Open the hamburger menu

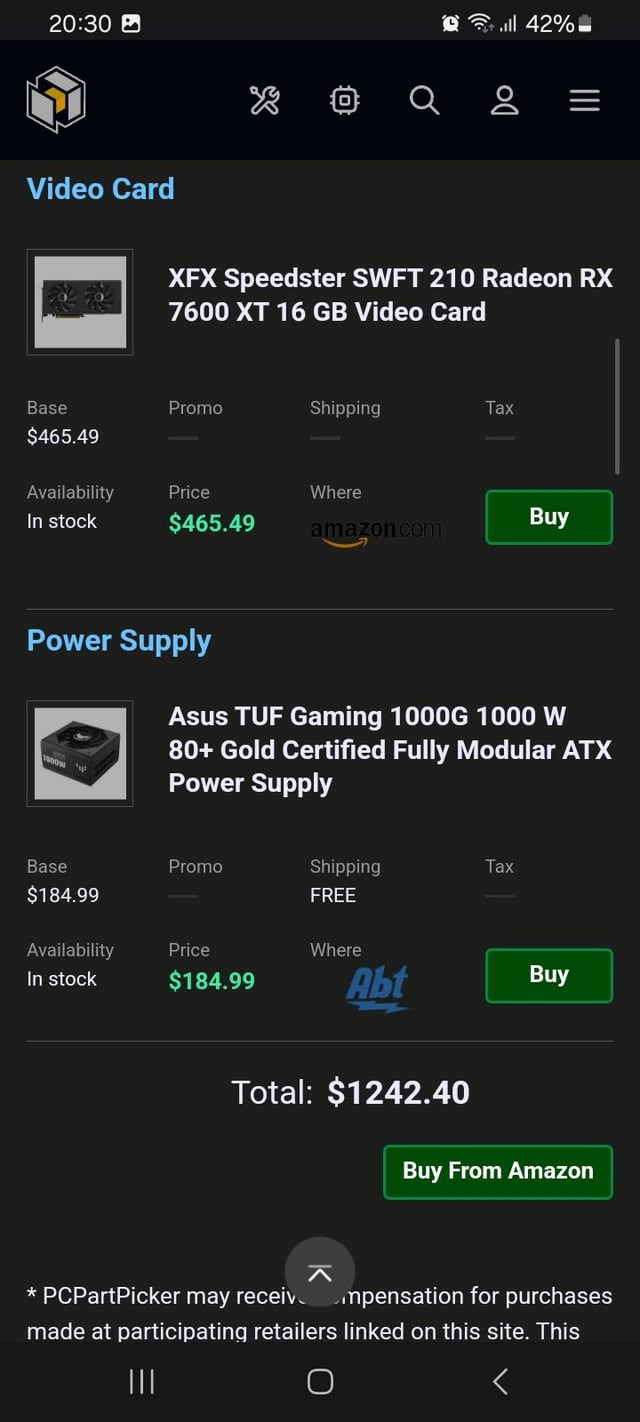(x=584, y=100)
